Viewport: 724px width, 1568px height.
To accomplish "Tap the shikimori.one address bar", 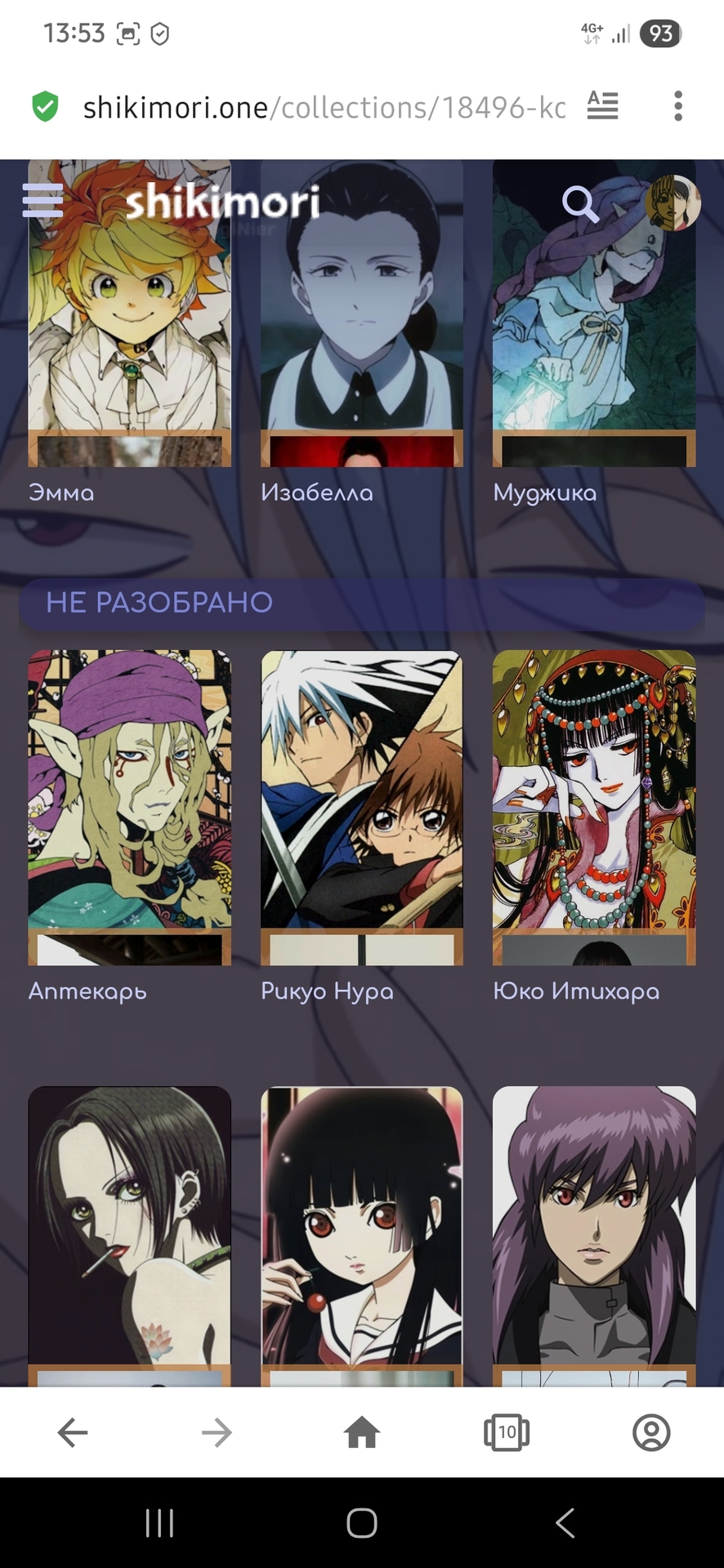I will click(x=323, y=107).
